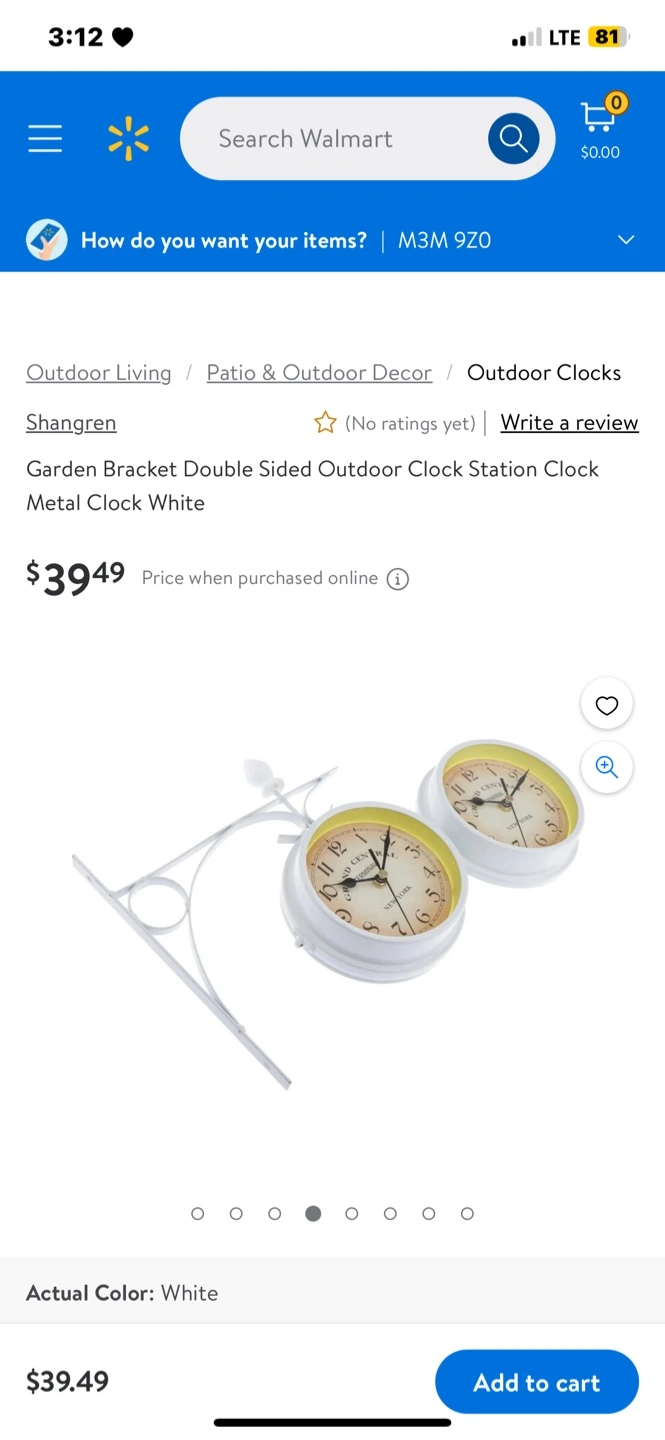Open the shopping cart
Screen dimensions: 665x1440
600,127
